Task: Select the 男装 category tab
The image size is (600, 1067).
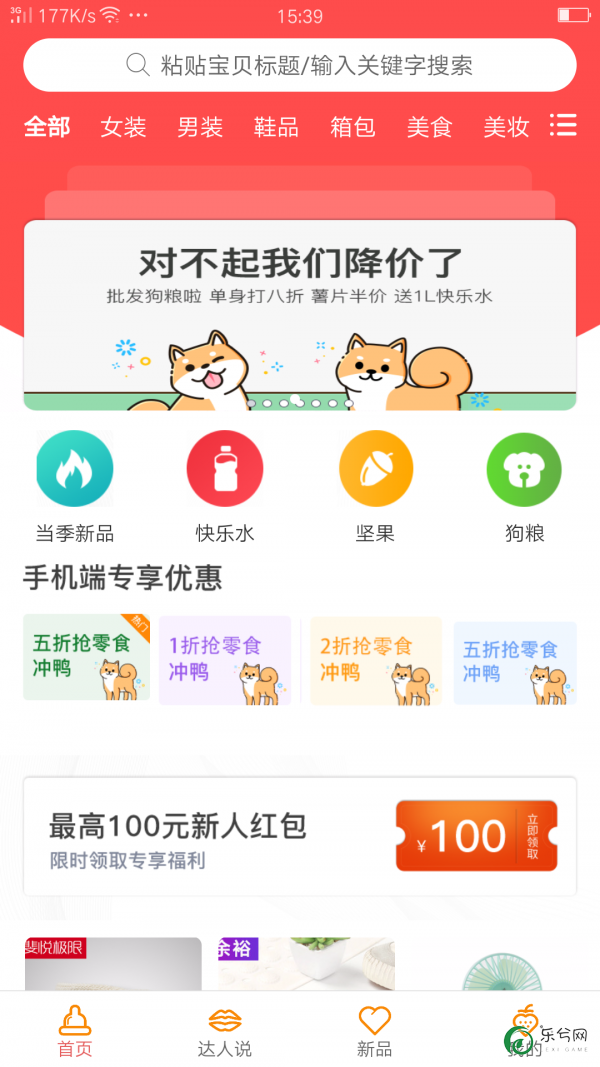Action: pos(200,127)
